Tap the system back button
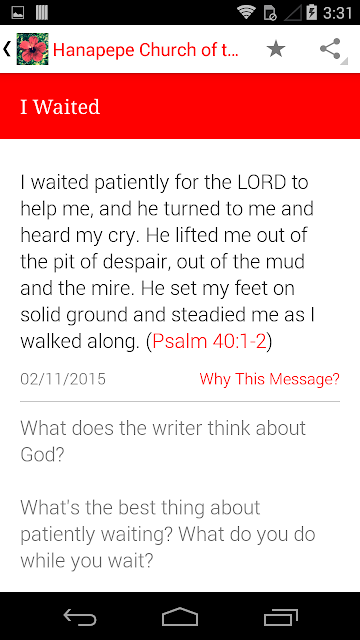Image resolution: width=360 pixels, height=640 pixels. 80,616
